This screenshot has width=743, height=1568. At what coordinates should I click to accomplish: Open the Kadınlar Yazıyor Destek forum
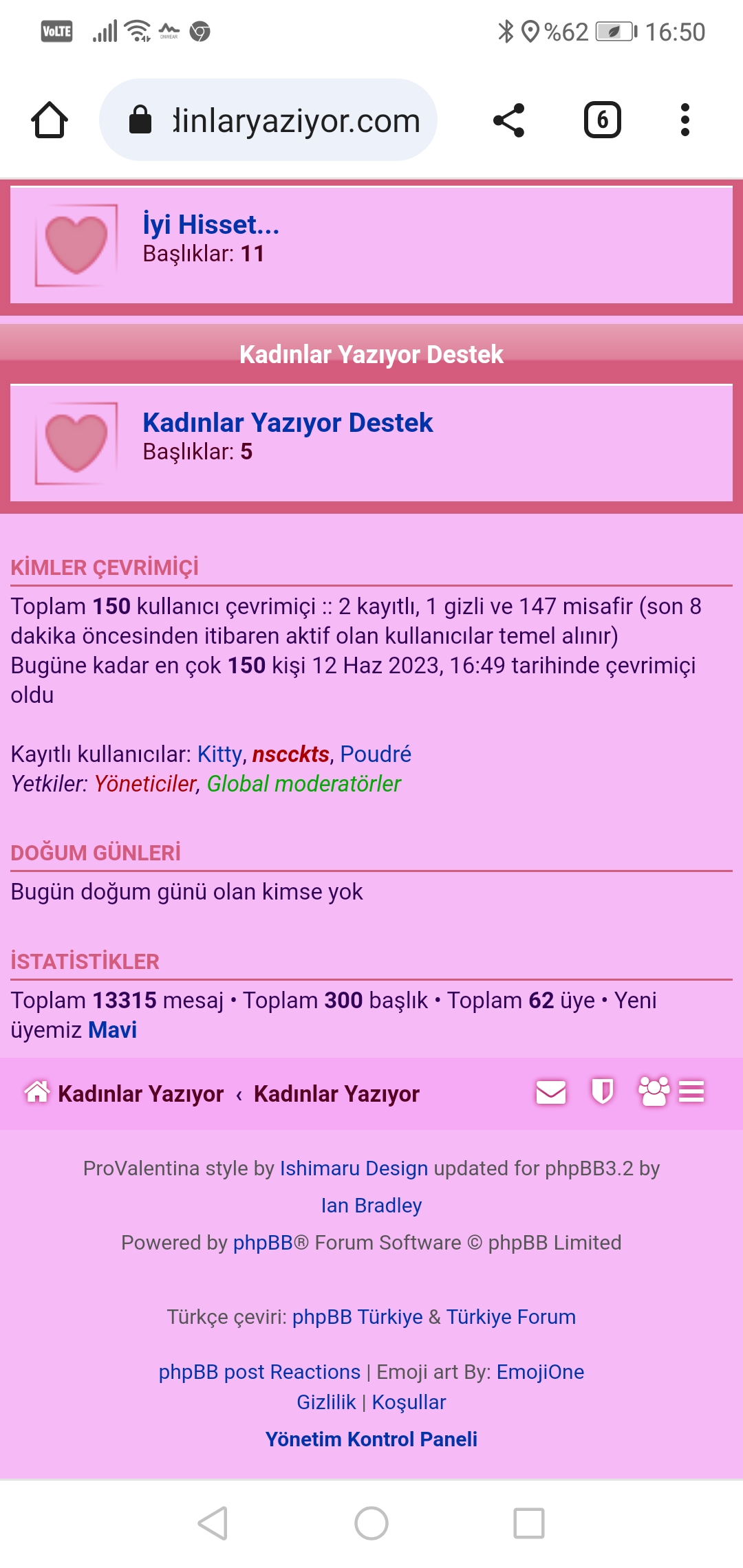[x=288, y=423]
